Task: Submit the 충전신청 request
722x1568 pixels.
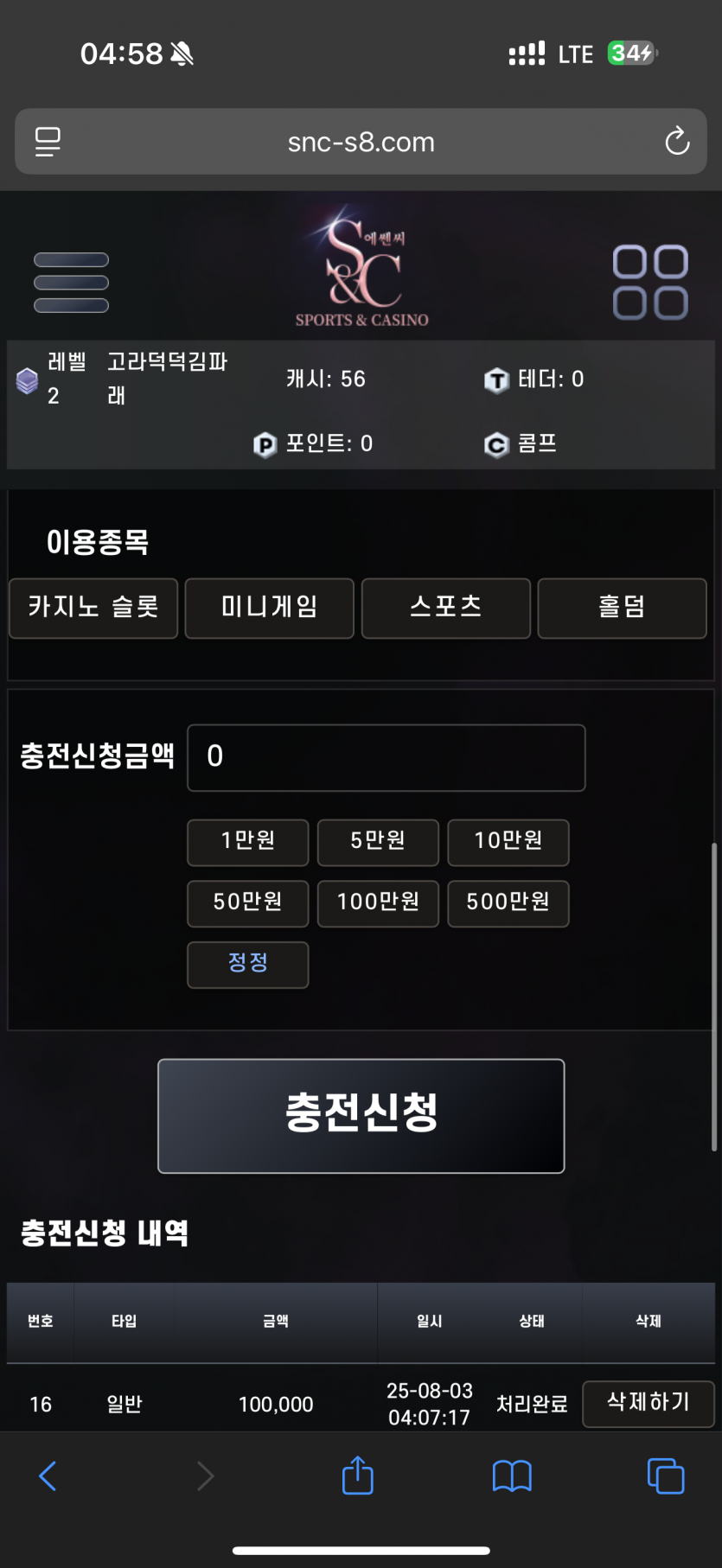Action: point(361,1116)
